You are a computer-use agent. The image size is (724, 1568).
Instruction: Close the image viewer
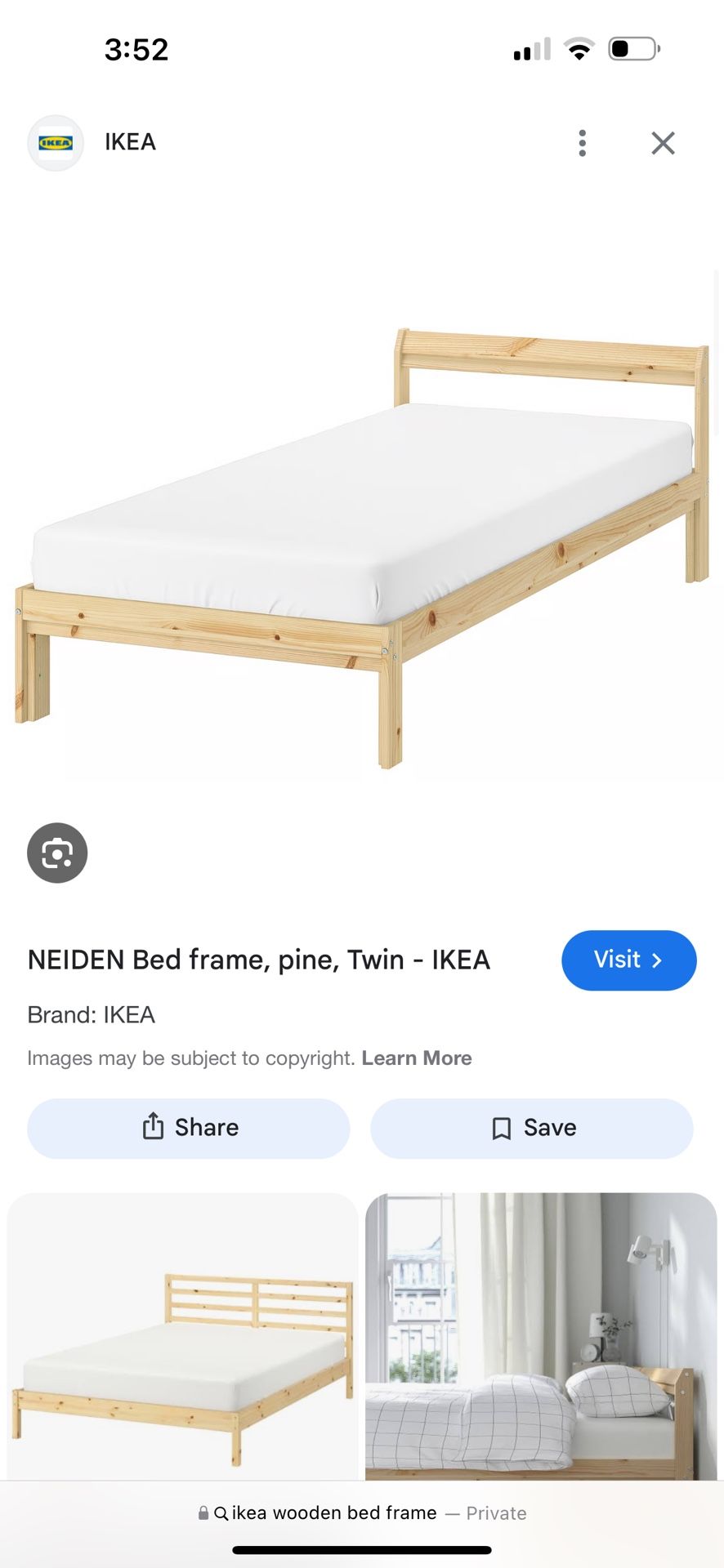pyautogui.click(x=663, y=143)
